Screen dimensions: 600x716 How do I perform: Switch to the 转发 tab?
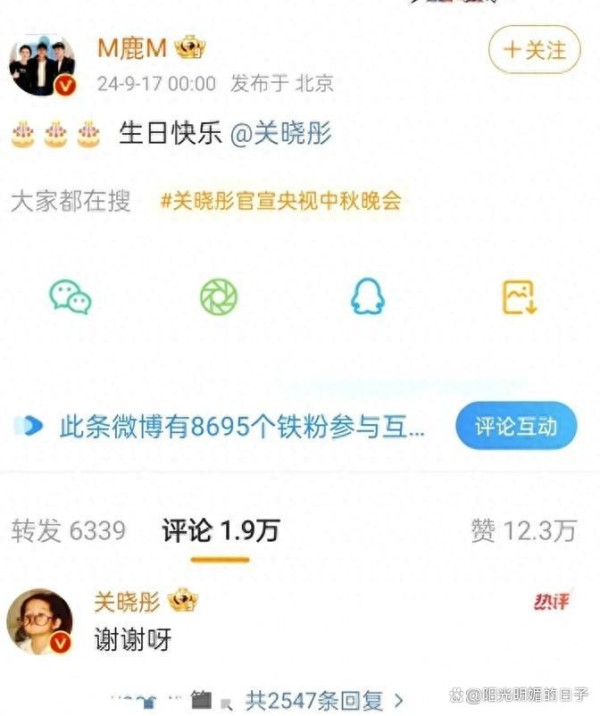coord(68,531)
